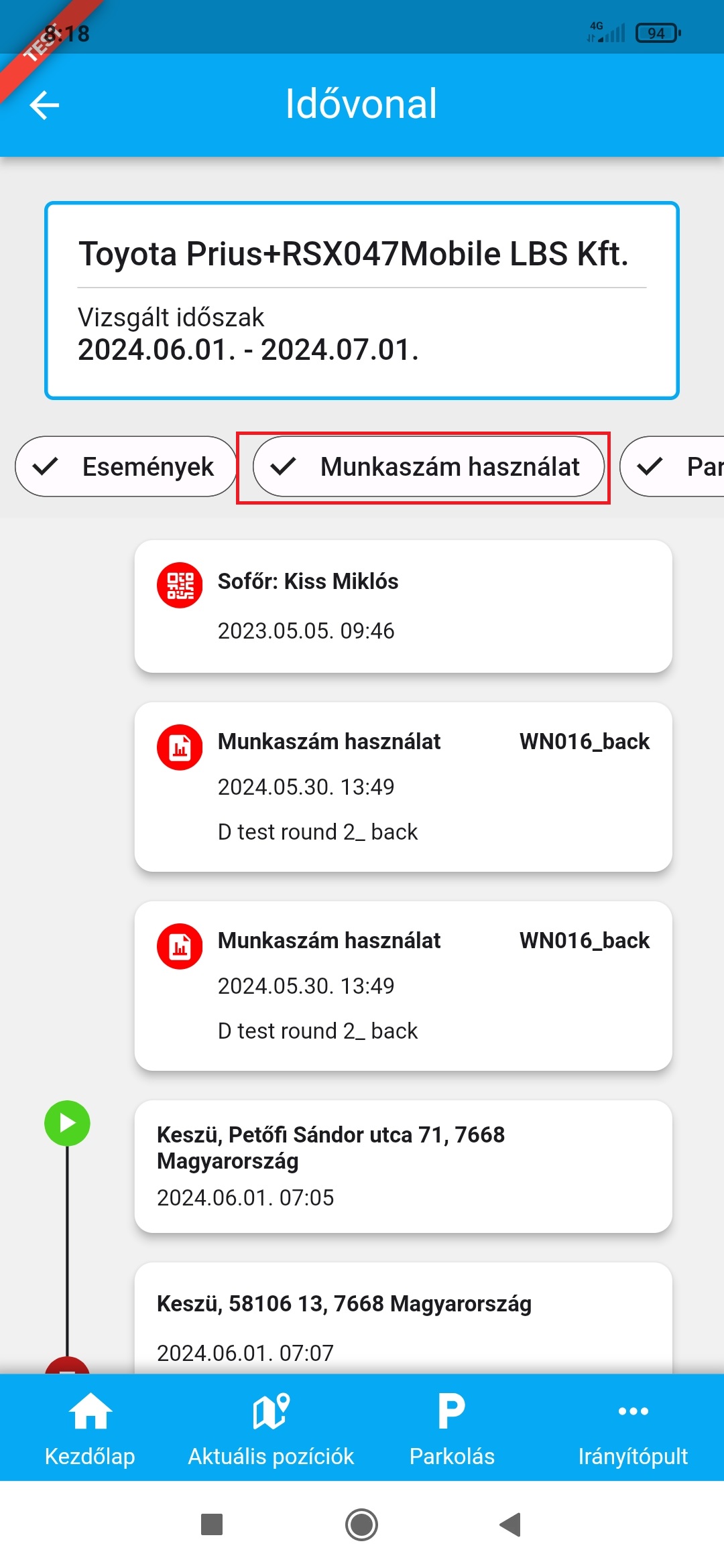Open the Sofőr: Kiss Miklós card
The width and height of the screenshot is (724, 1568).
pyautogui.click(x=403, y=606)
